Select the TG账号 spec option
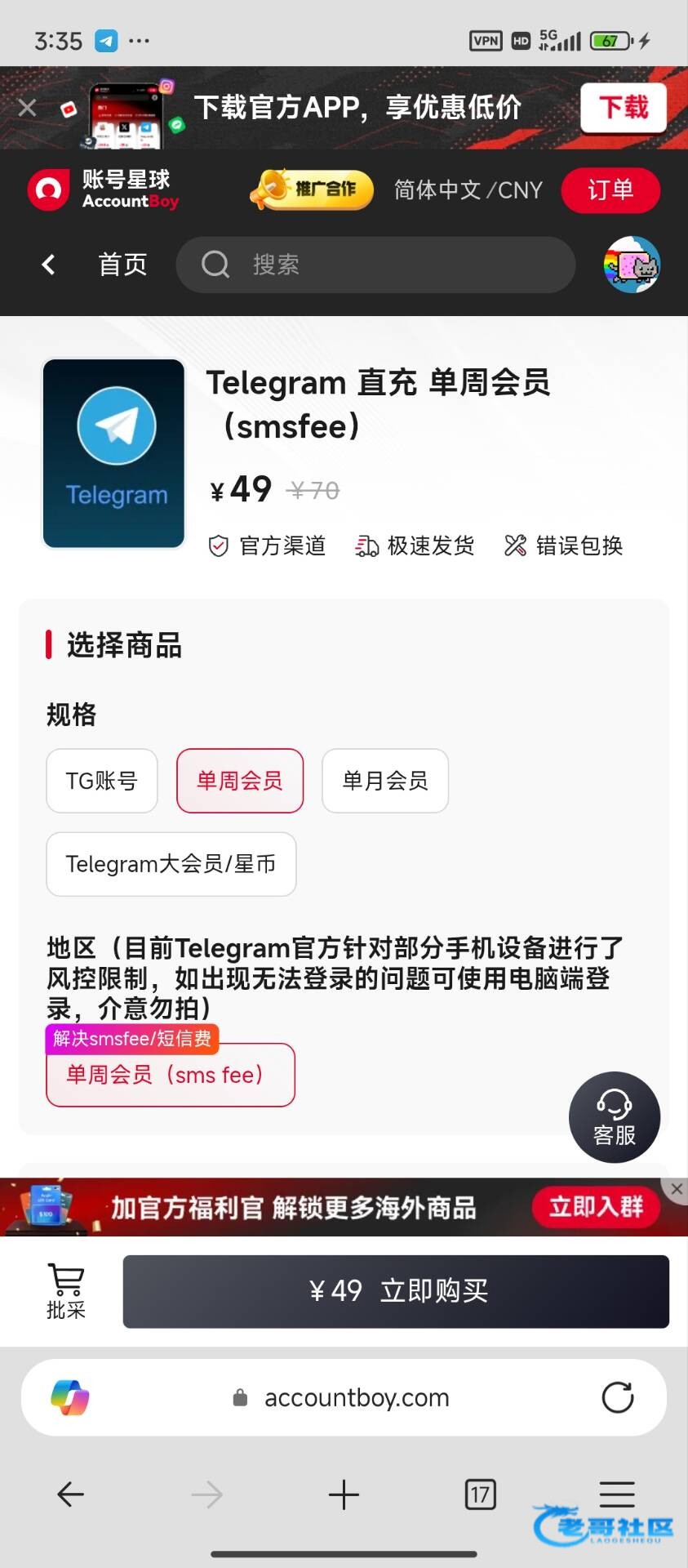This screenshot has height=1568, width=688. 102,781
